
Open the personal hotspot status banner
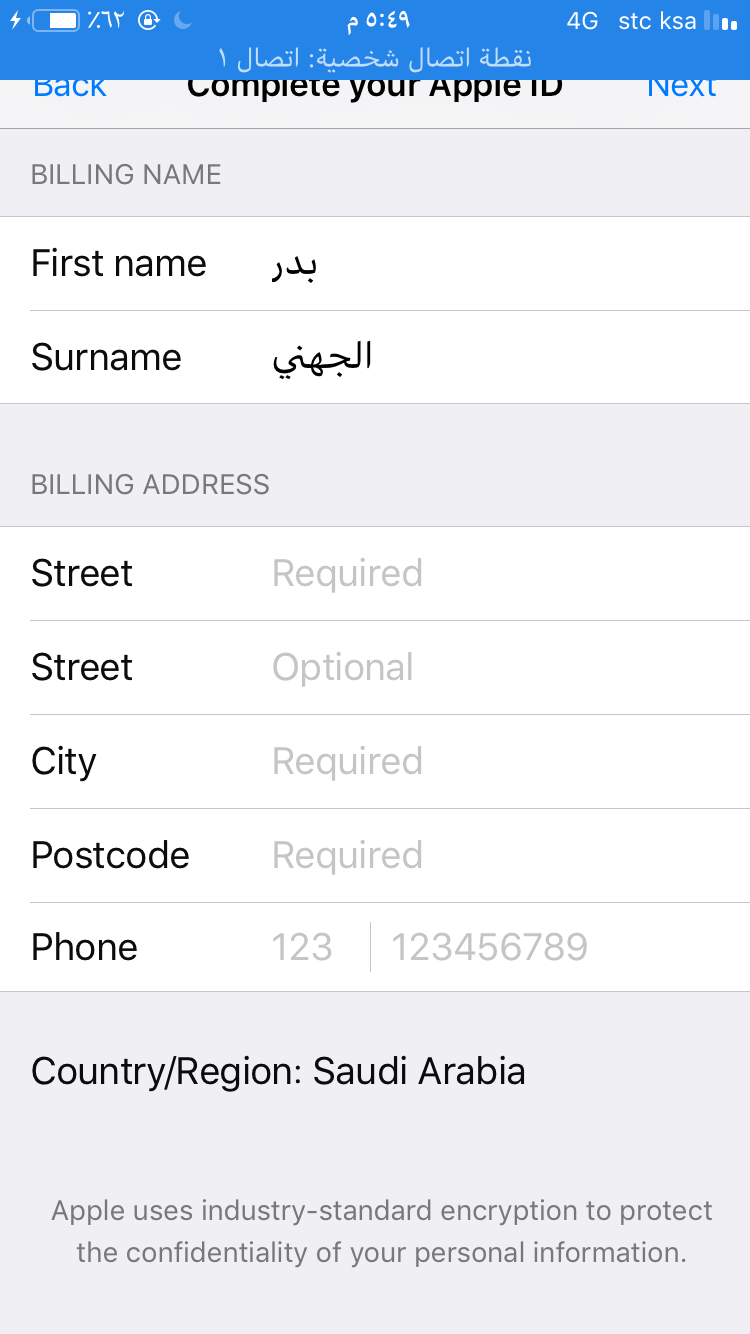point(375,56)
